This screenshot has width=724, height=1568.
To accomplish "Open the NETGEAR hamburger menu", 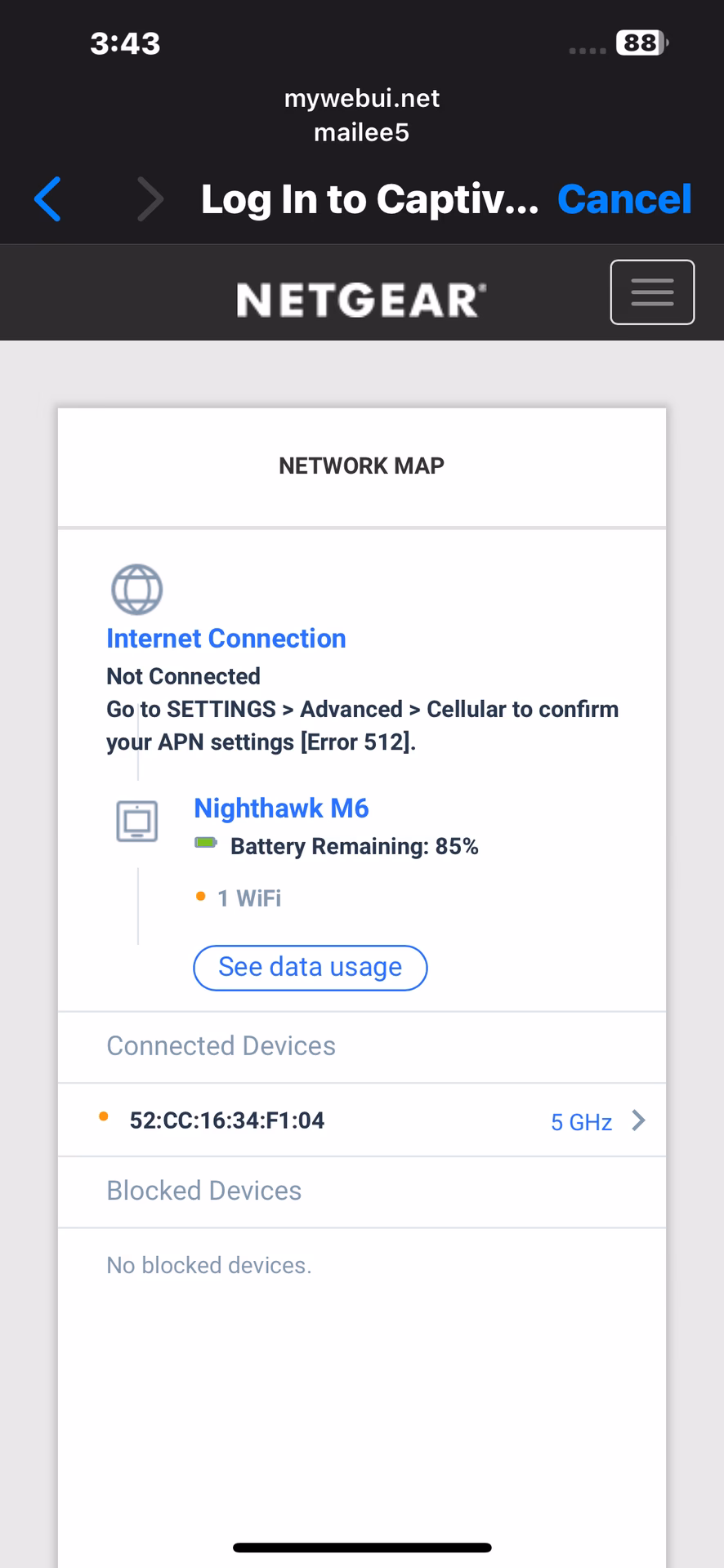I will (651, 292).
